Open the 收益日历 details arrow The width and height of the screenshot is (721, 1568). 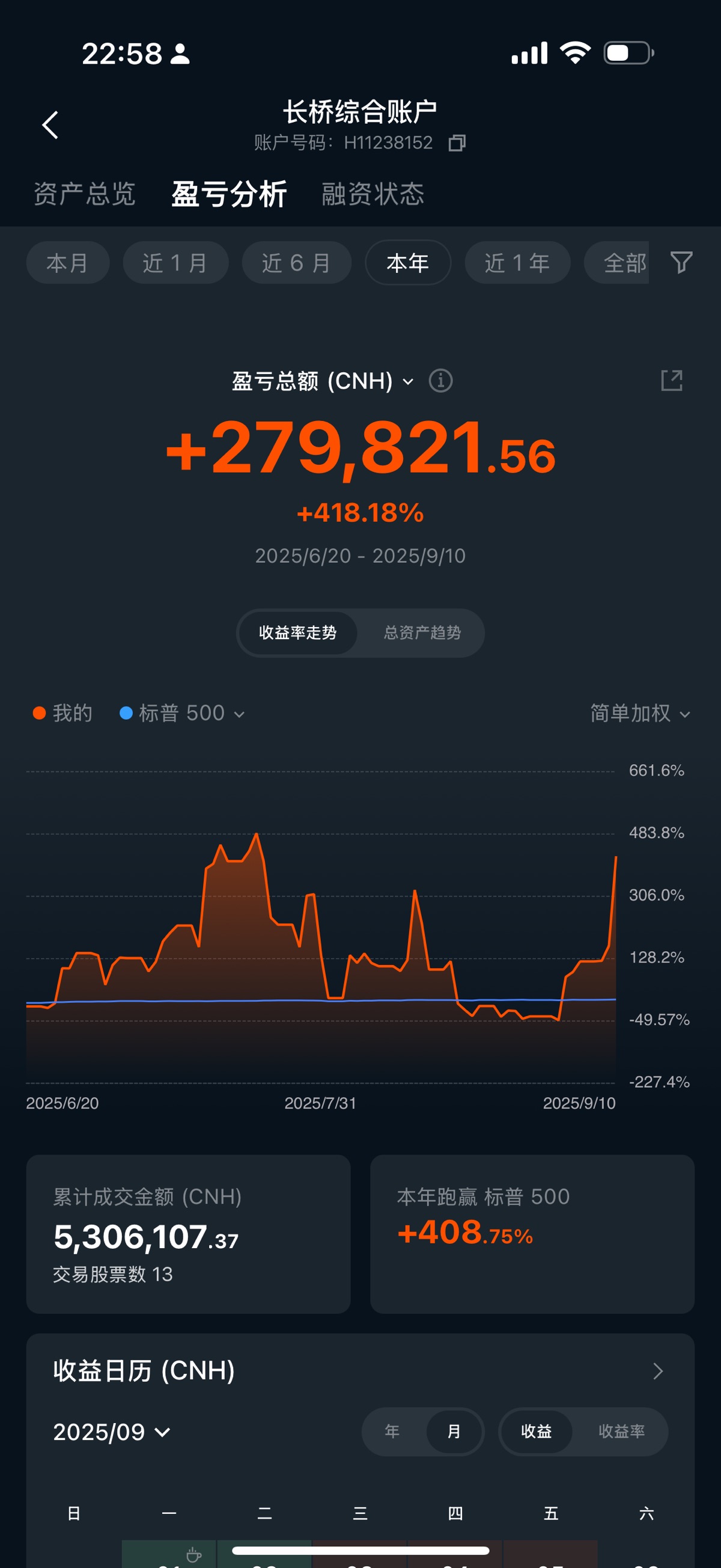pos(658,1371)
